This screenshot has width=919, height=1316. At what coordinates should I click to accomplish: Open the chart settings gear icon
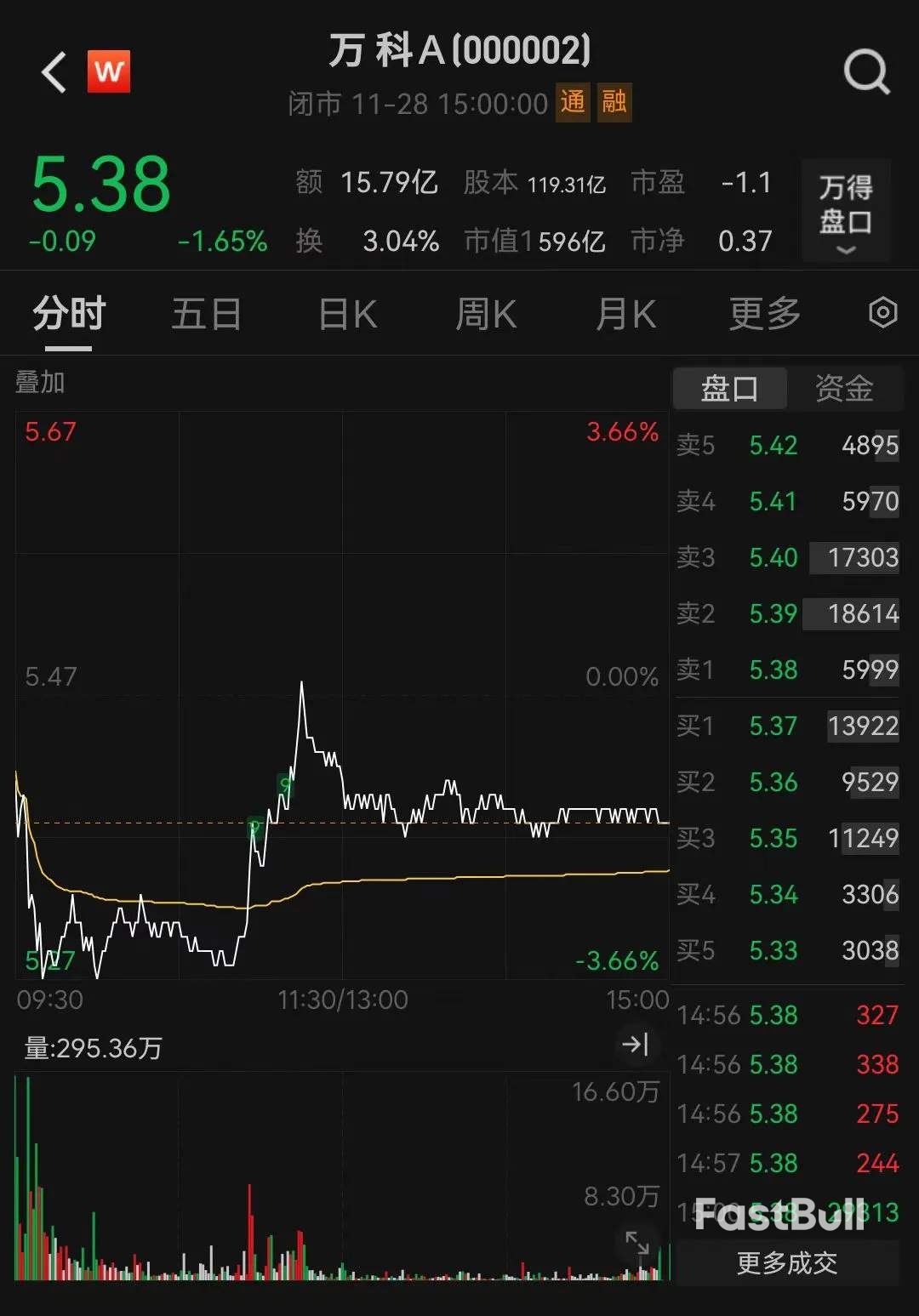(882, 313)
